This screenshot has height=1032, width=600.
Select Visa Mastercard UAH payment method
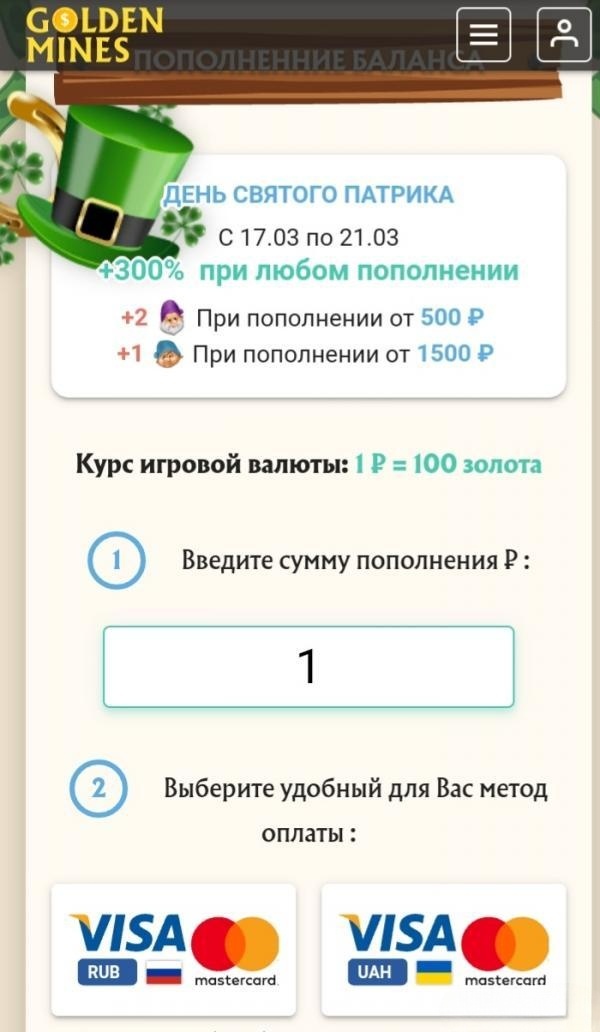tap(444, 949)
